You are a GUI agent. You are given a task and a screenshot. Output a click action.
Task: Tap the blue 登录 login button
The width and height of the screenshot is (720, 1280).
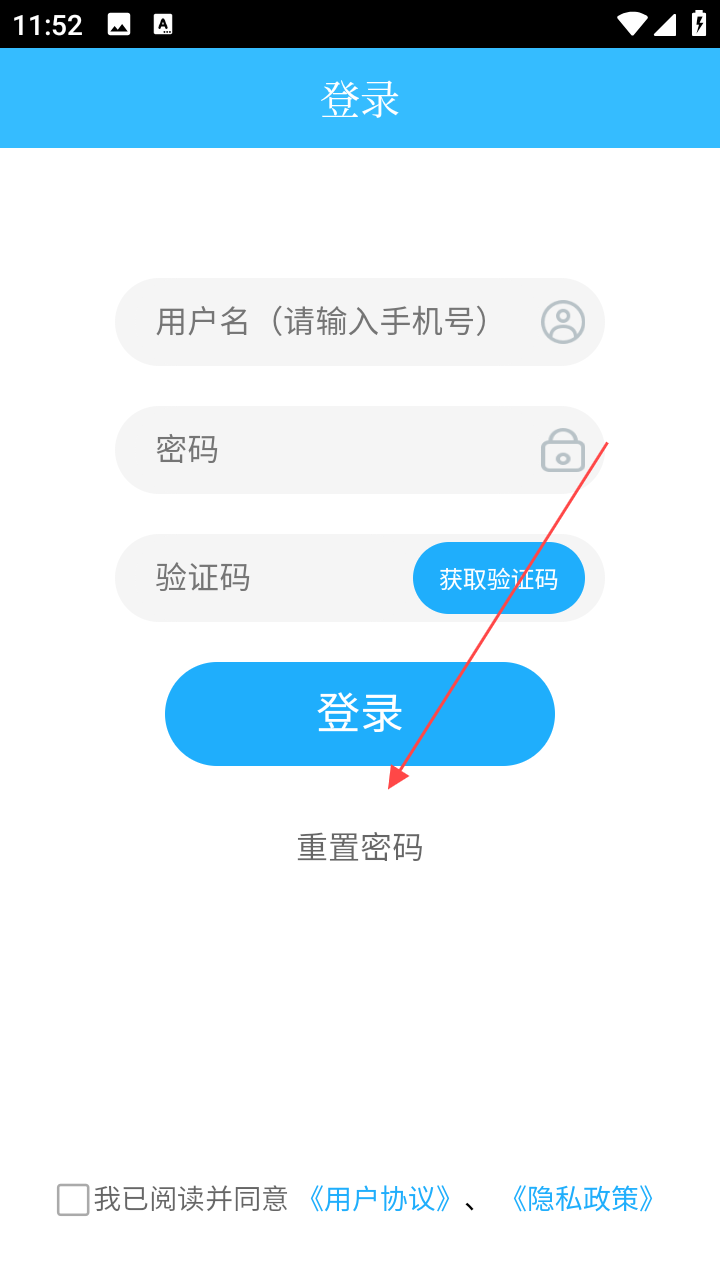[360, 714]
